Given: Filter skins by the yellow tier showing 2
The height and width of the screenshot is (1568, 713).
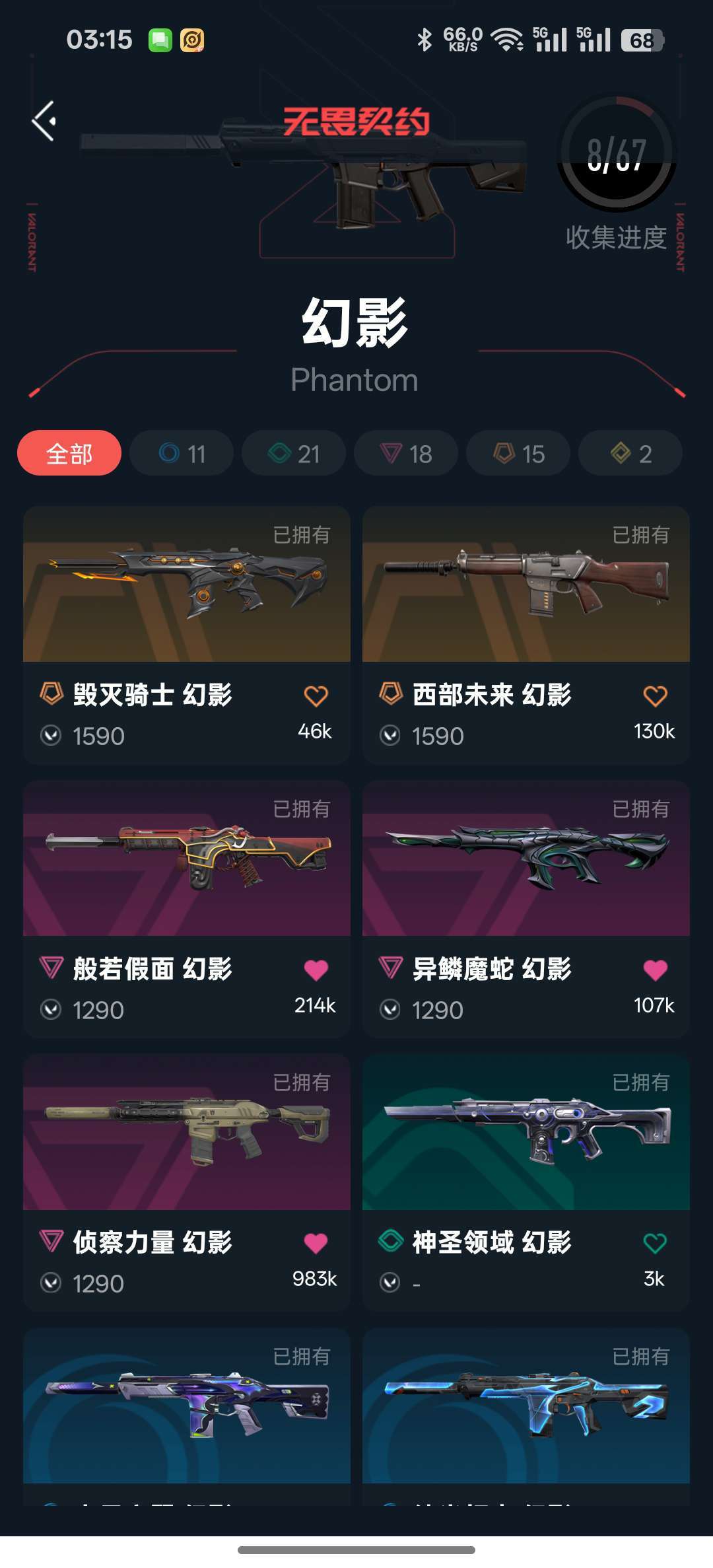Looking at the screenshot, I should point(630,453).
